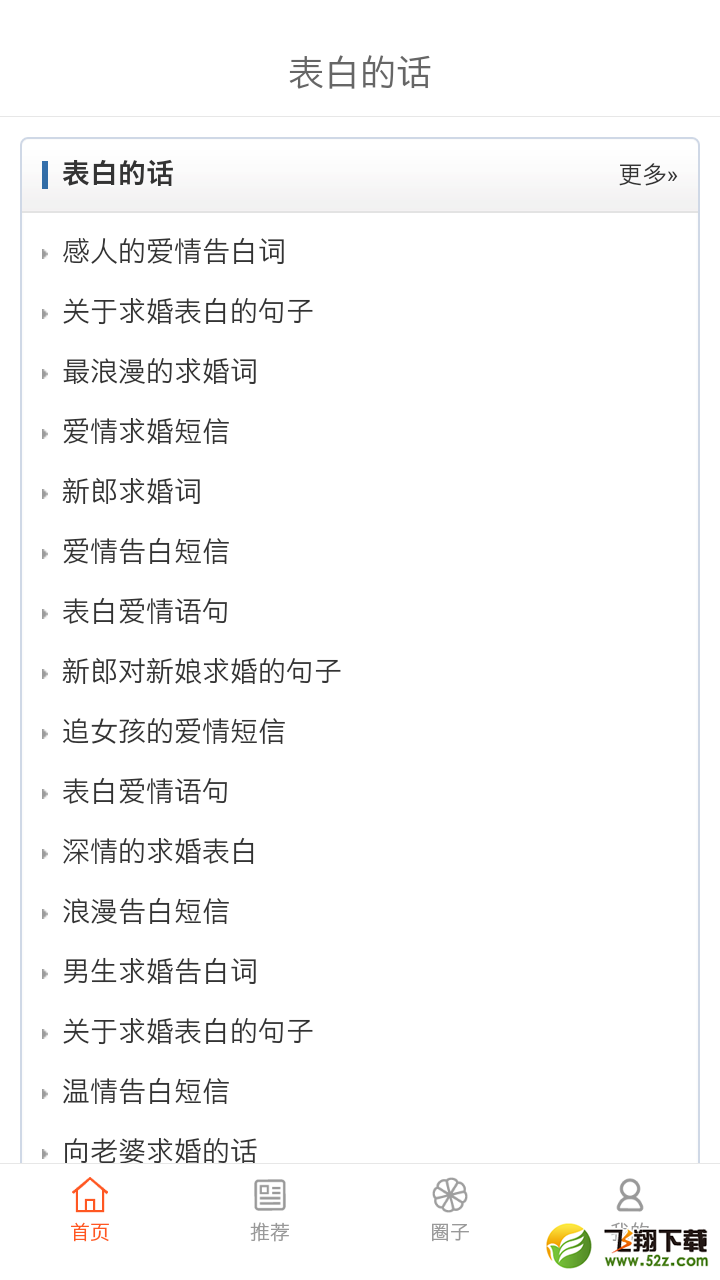This screenshot has height=1280, width=720.
Task: Open 深情的求婚表白
Action: click(x=160, y=851)
